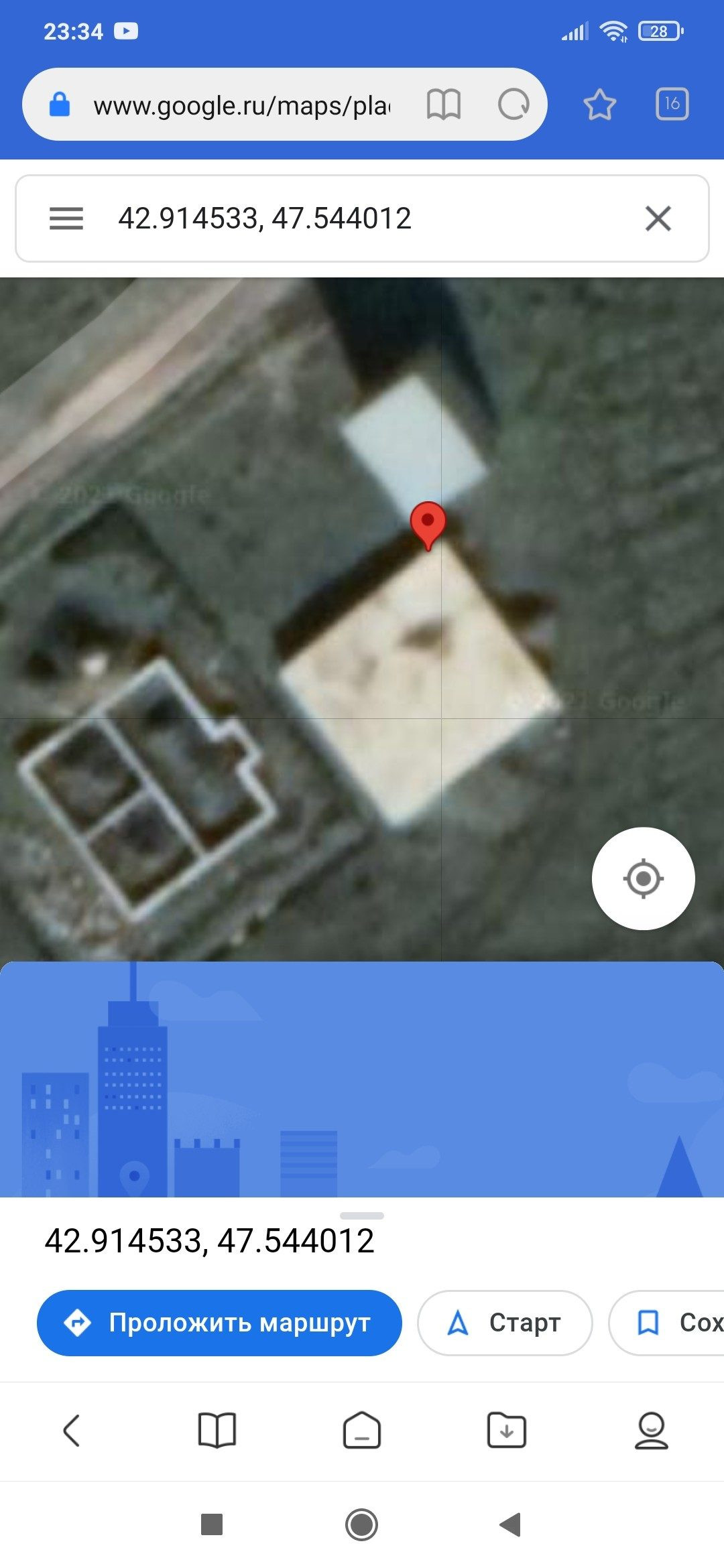Viewport: 724px width, 1568px height.
Task: Add page to browser favorites star
Action: 599,105
